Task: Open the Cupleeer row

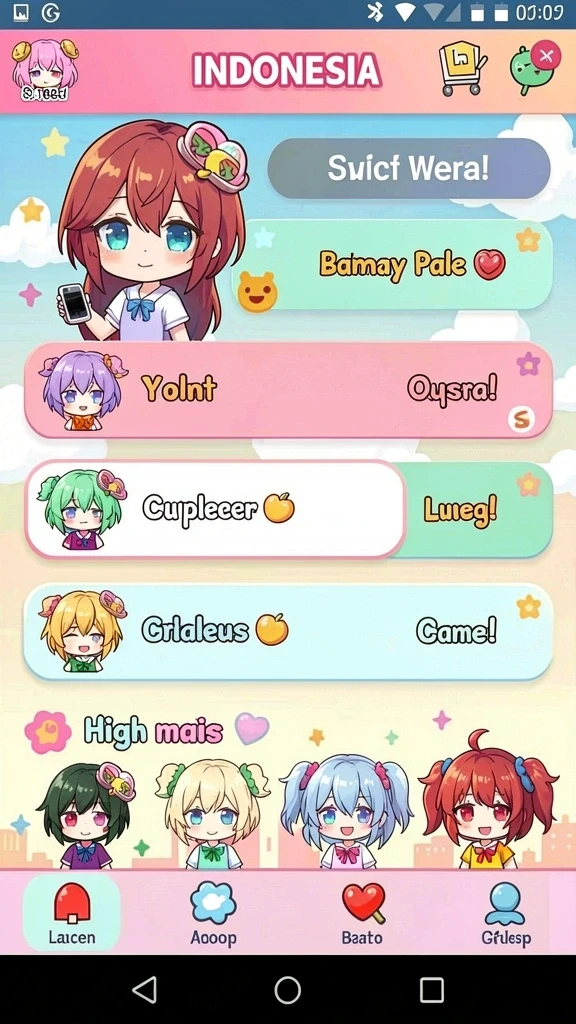Action: (215, 509)
